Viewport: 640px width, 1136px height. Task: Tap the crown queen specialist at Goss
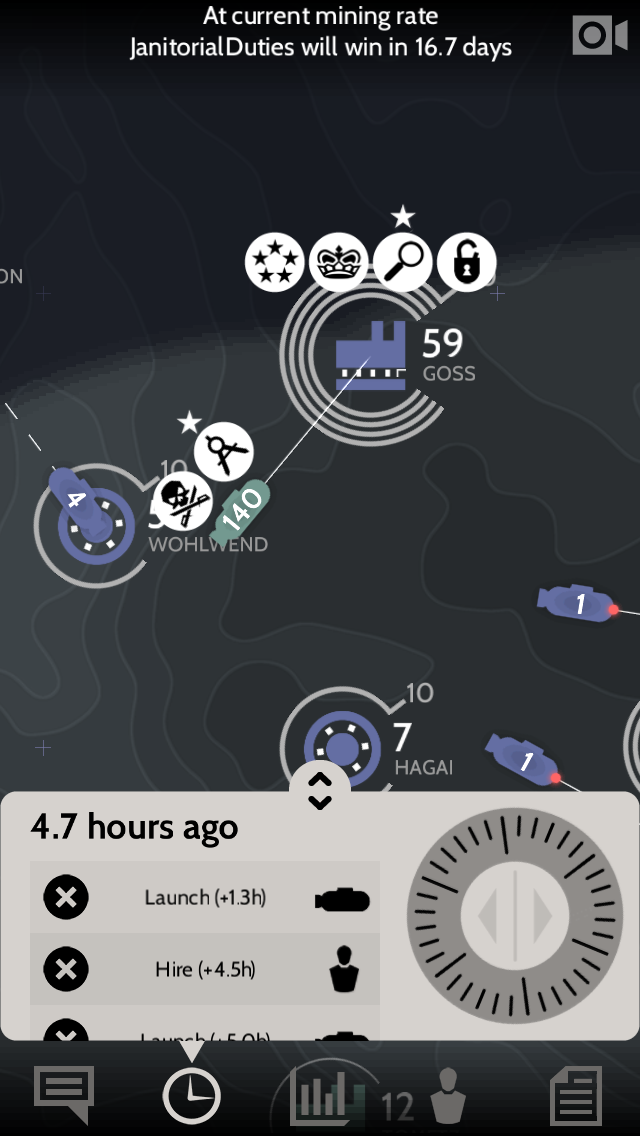tap(338, 263)
